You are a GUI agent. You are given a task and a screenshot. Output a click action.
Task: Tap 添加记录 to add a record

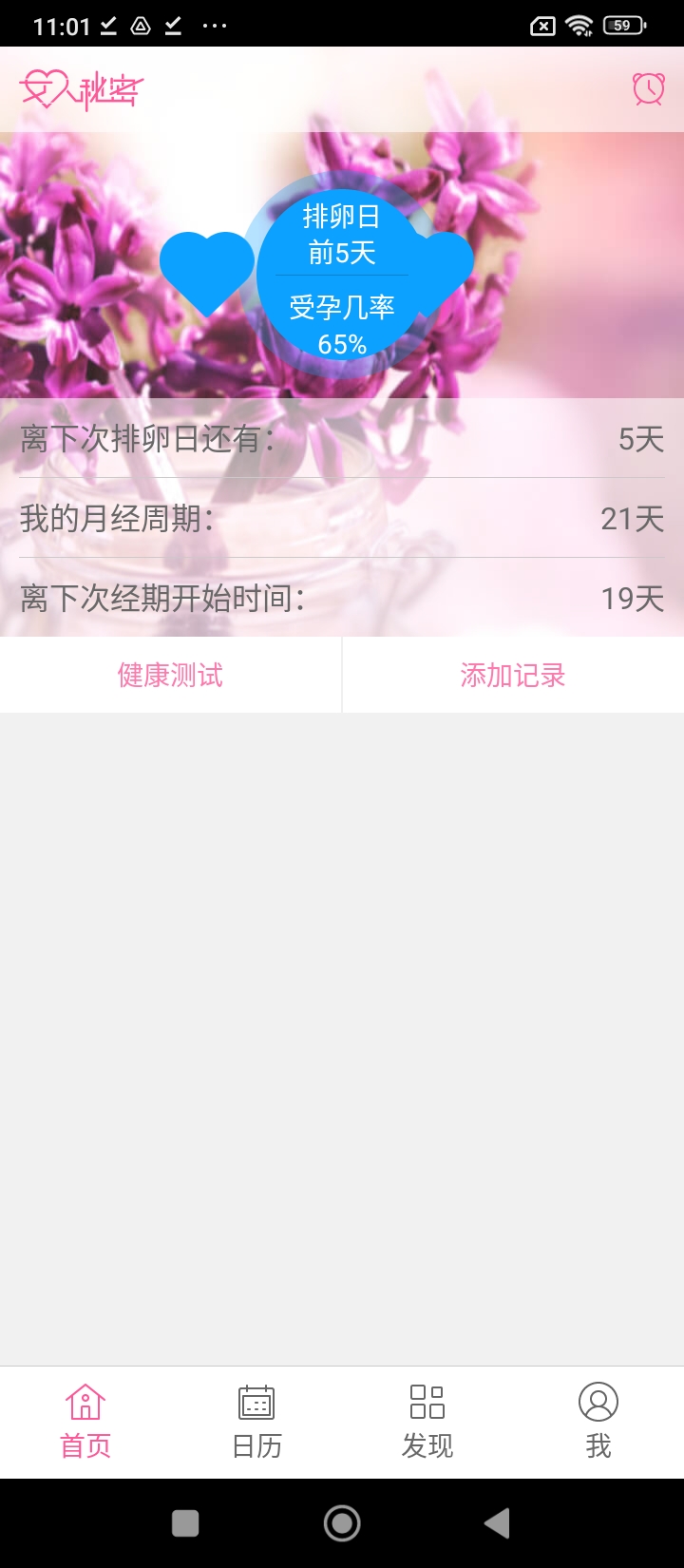pos(513,675)
